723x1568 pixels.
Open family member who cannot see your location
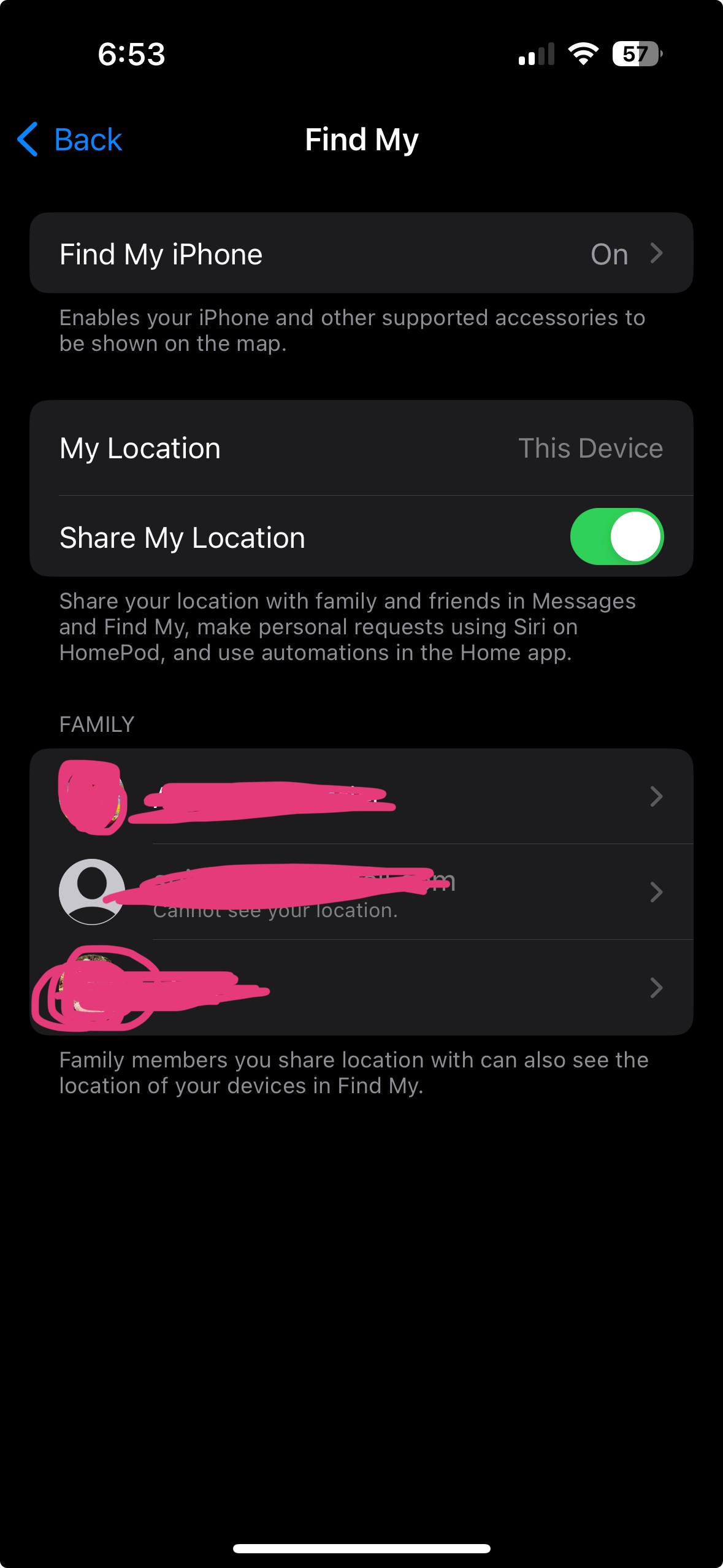pos(361,892)
